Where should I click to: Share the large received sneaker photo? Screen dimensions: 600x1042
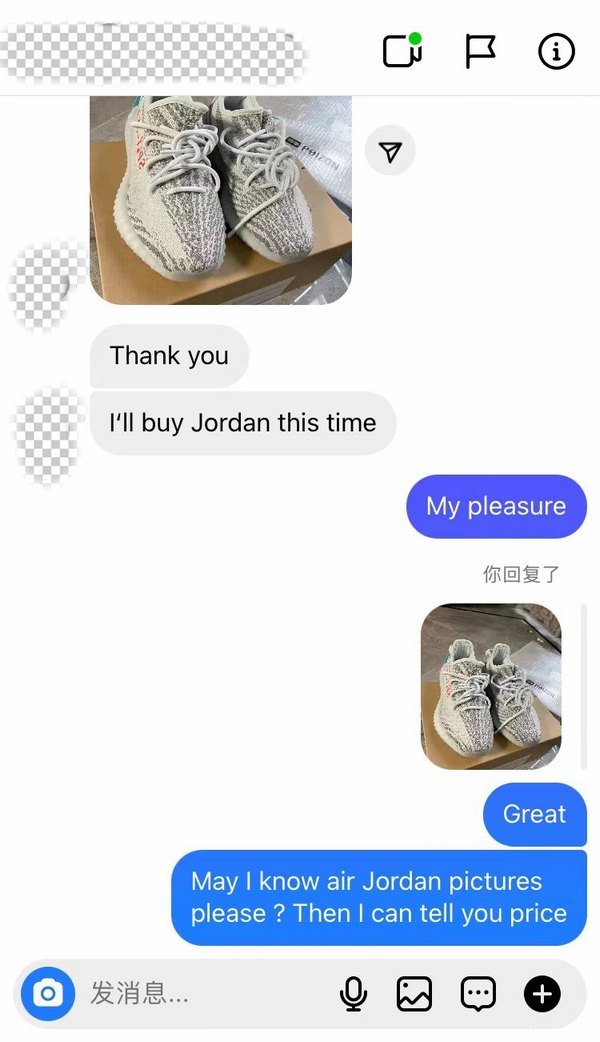tap(390, 152)
